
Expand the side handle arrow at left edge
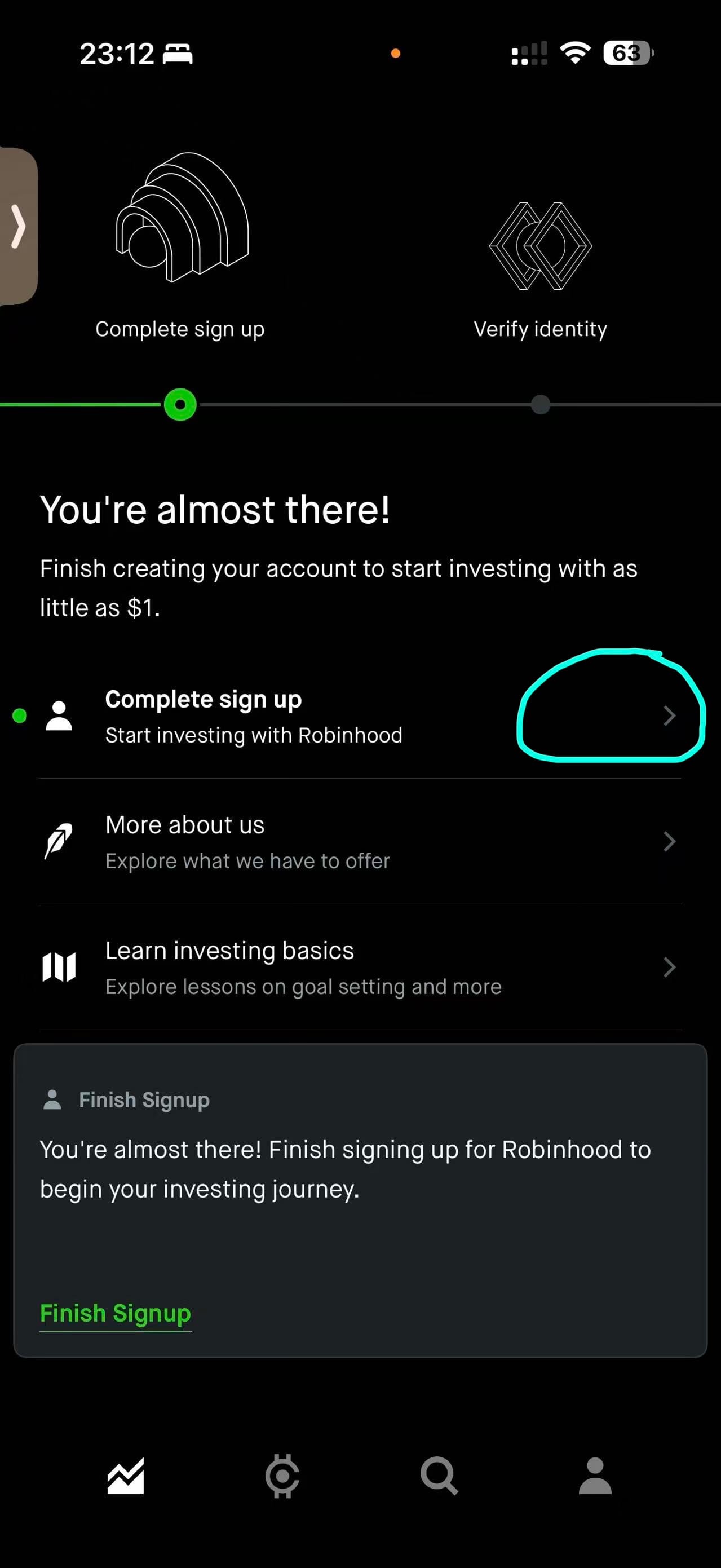click(x=18, y=227)
